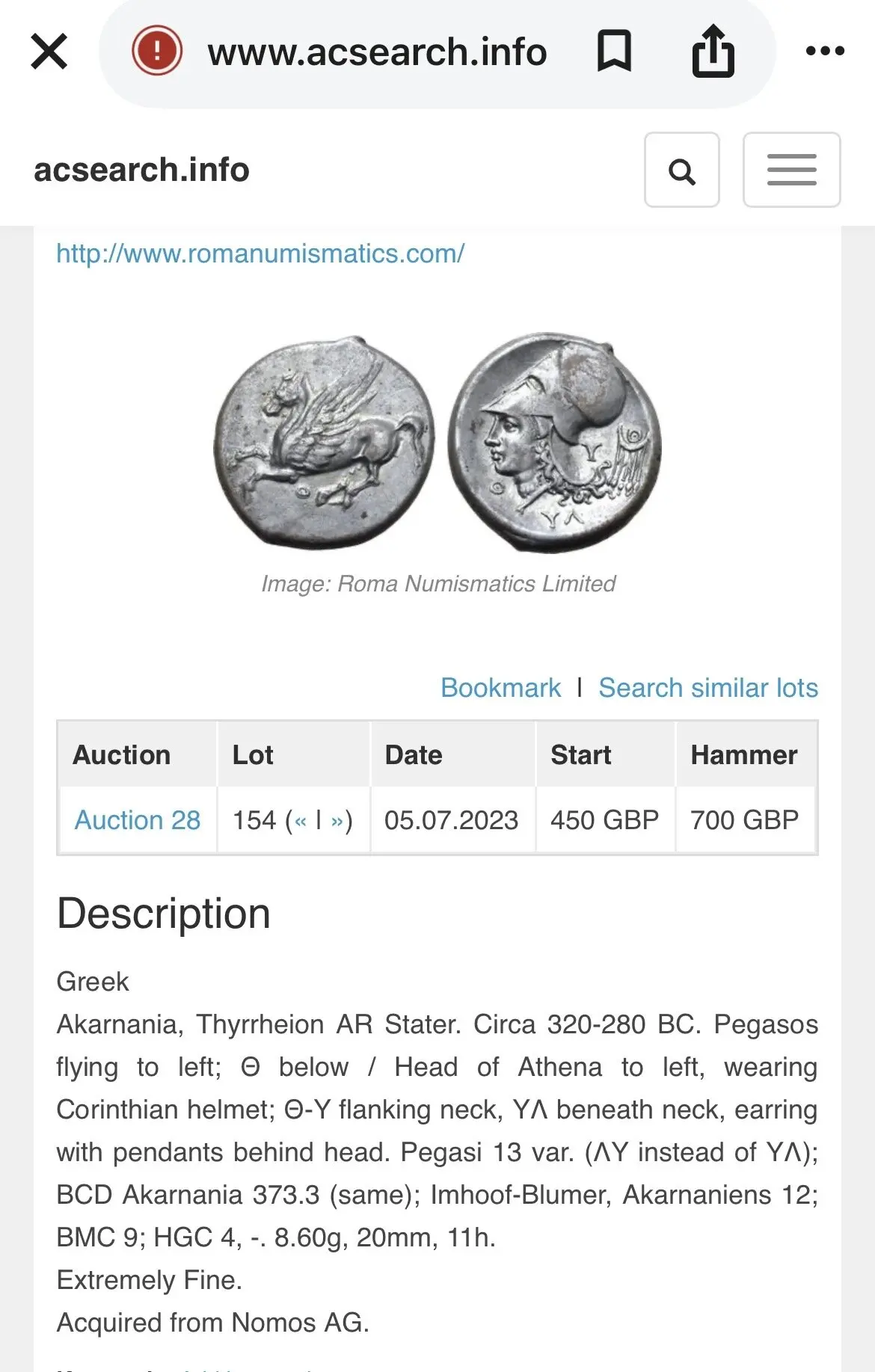Share this page
The width and height of the screenshot is (875, 1372).
713,52
